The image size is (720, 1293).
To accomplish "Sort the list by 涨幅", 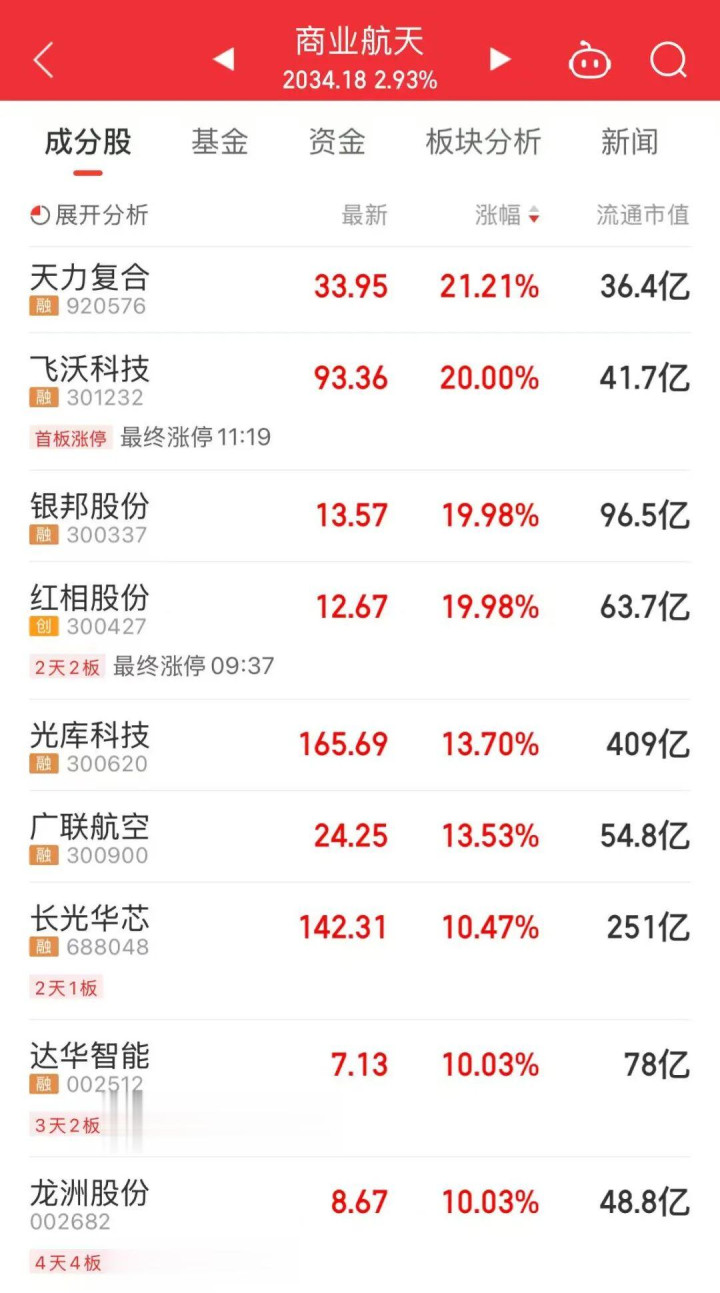I will [507, 215].
